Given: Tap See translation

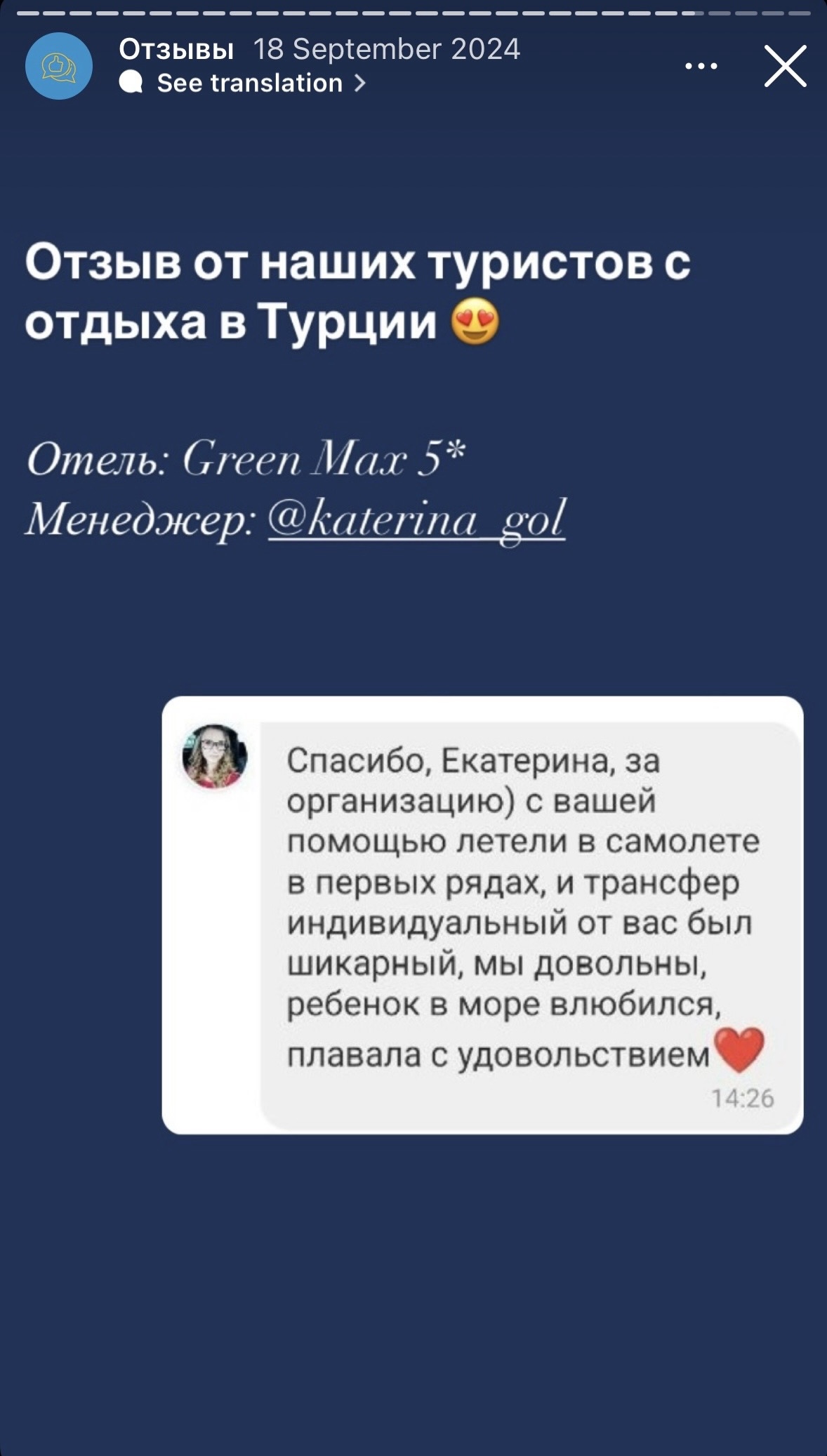Looking at the screenshot, I should [250, 84].
